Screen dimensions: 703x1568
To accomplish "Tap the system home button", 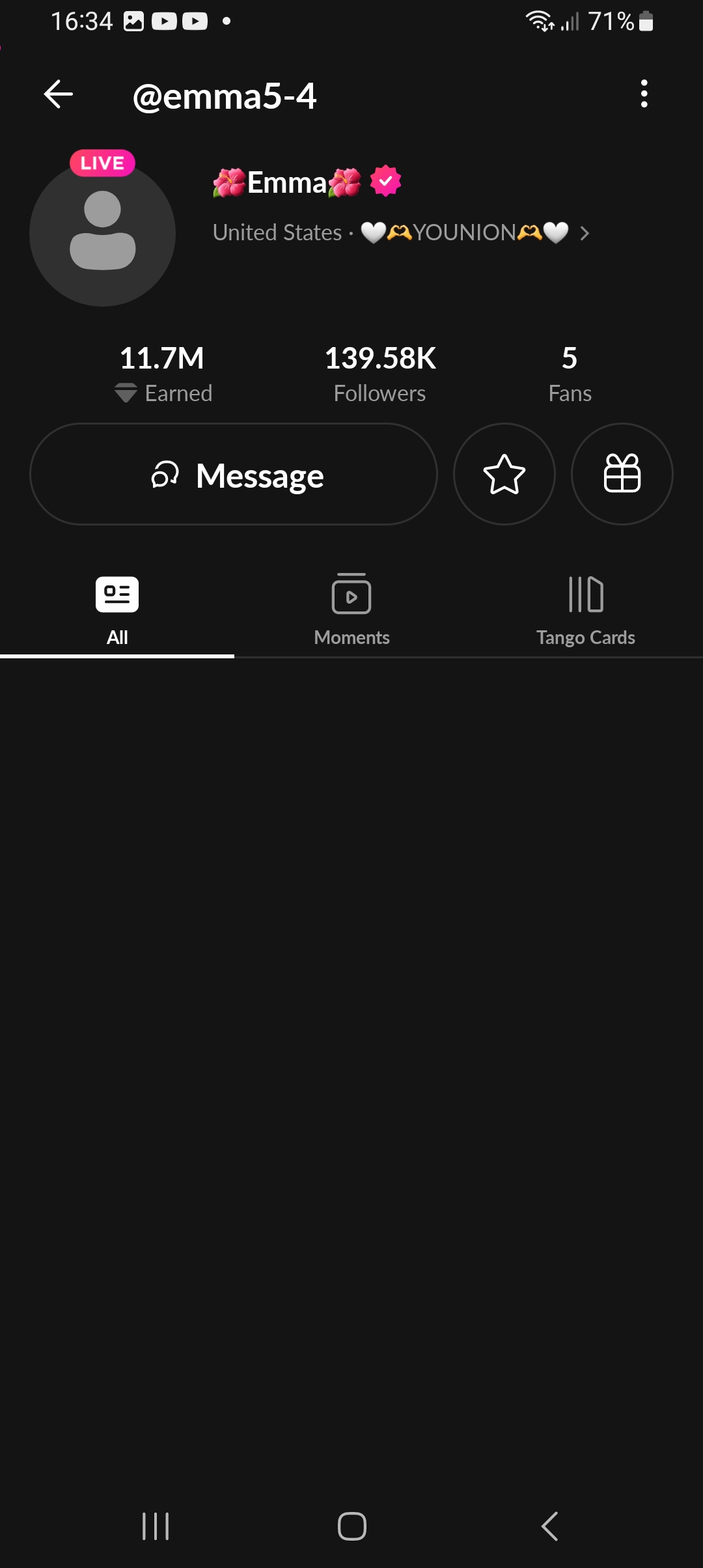I will (352, 1526).
